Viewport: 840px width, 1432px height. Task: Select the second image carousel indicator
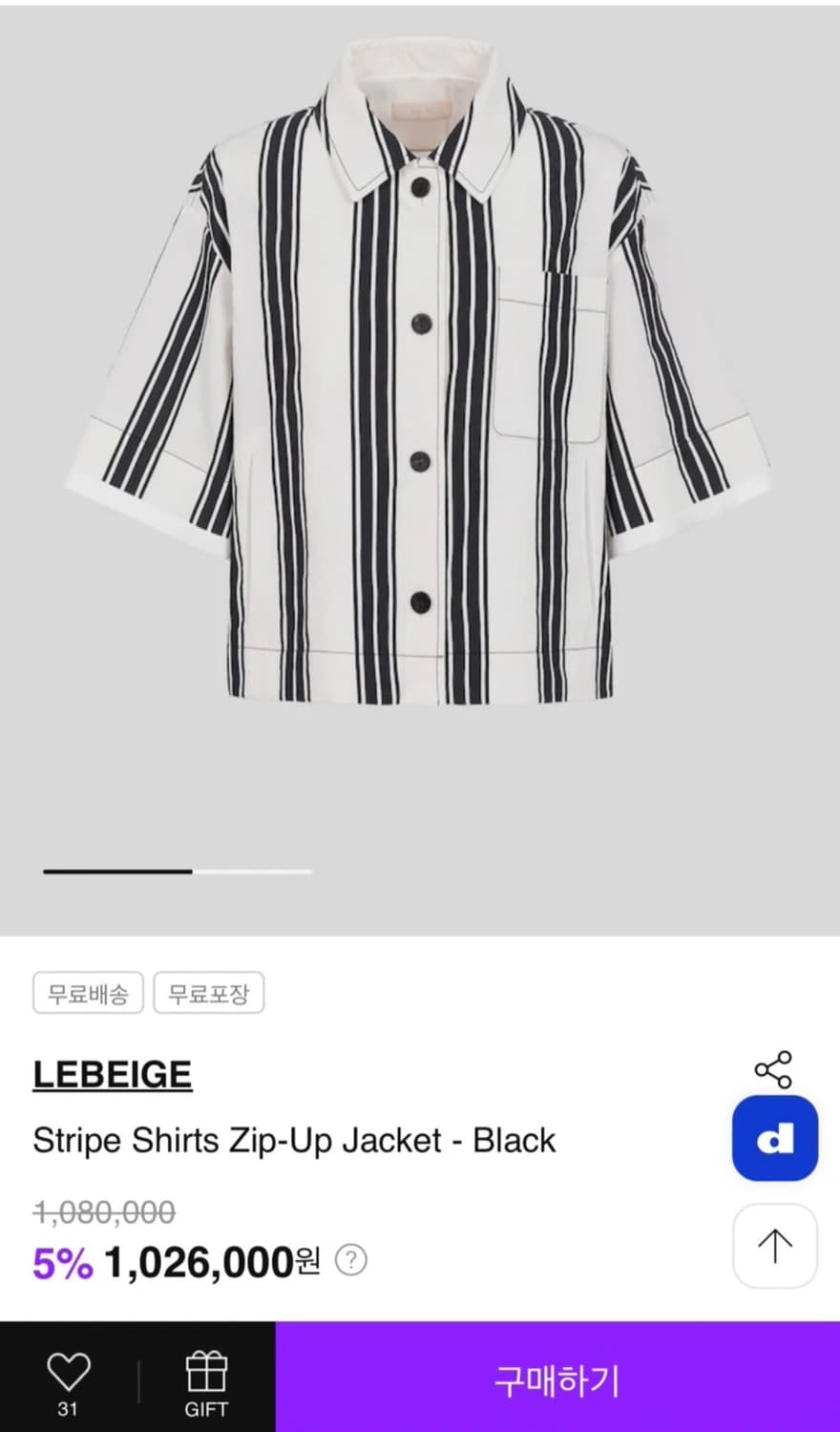(255, 872)
